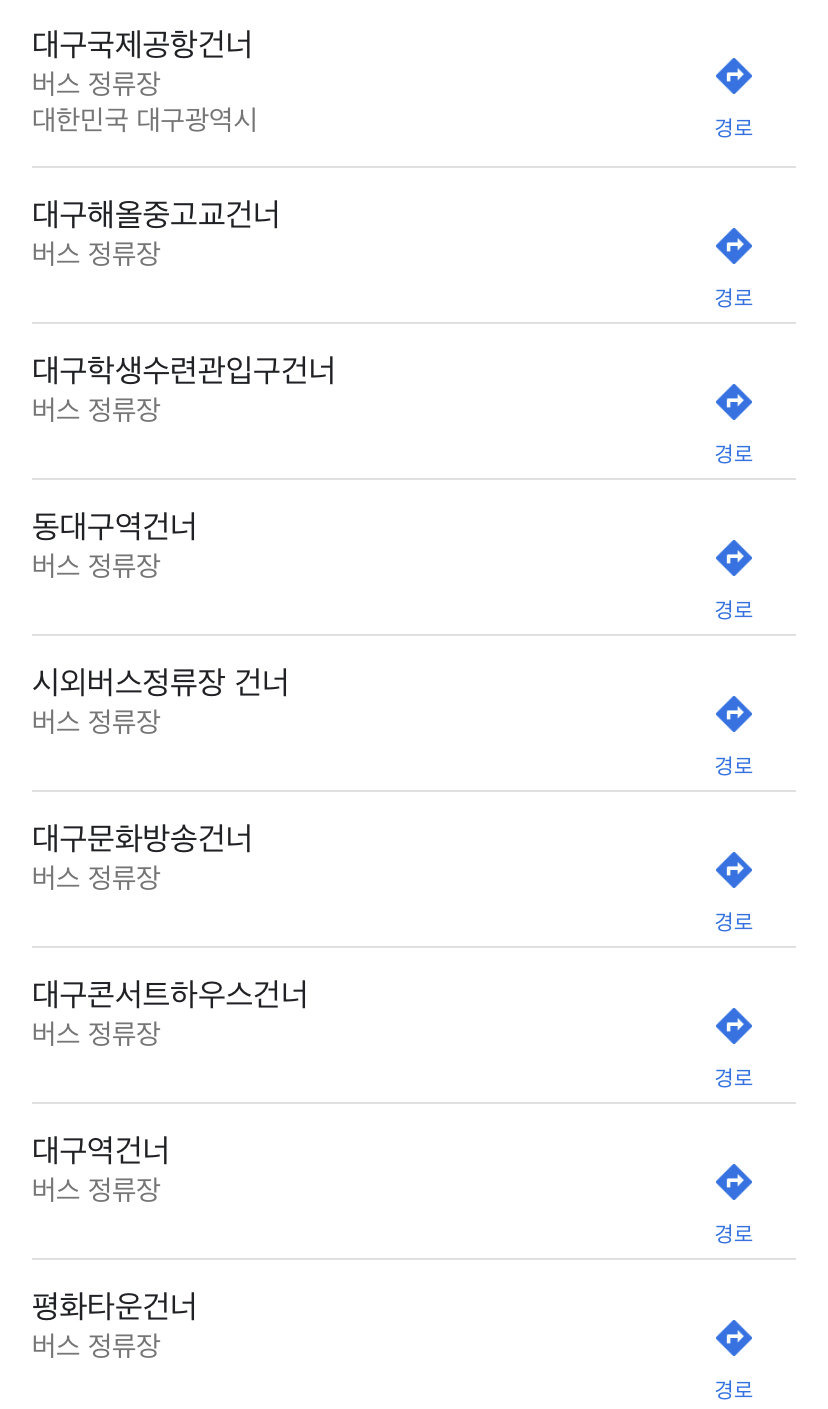Image resolution: width=828 pixels, height=1409 pixels.
Task: Get directions to 대구국제공항건너
Action: 733,77
